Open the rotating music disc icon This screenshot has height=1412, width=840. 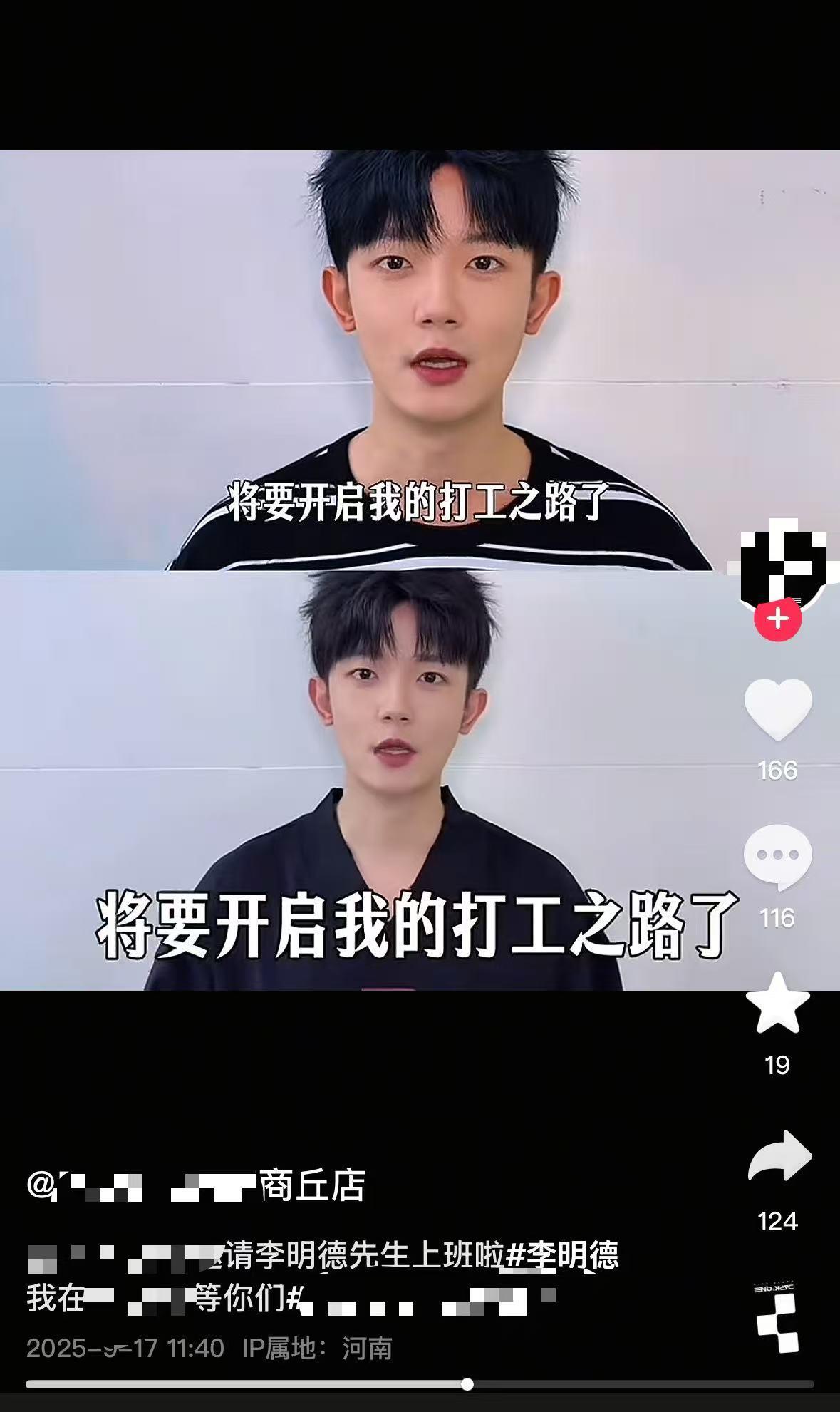point(776,1320)
